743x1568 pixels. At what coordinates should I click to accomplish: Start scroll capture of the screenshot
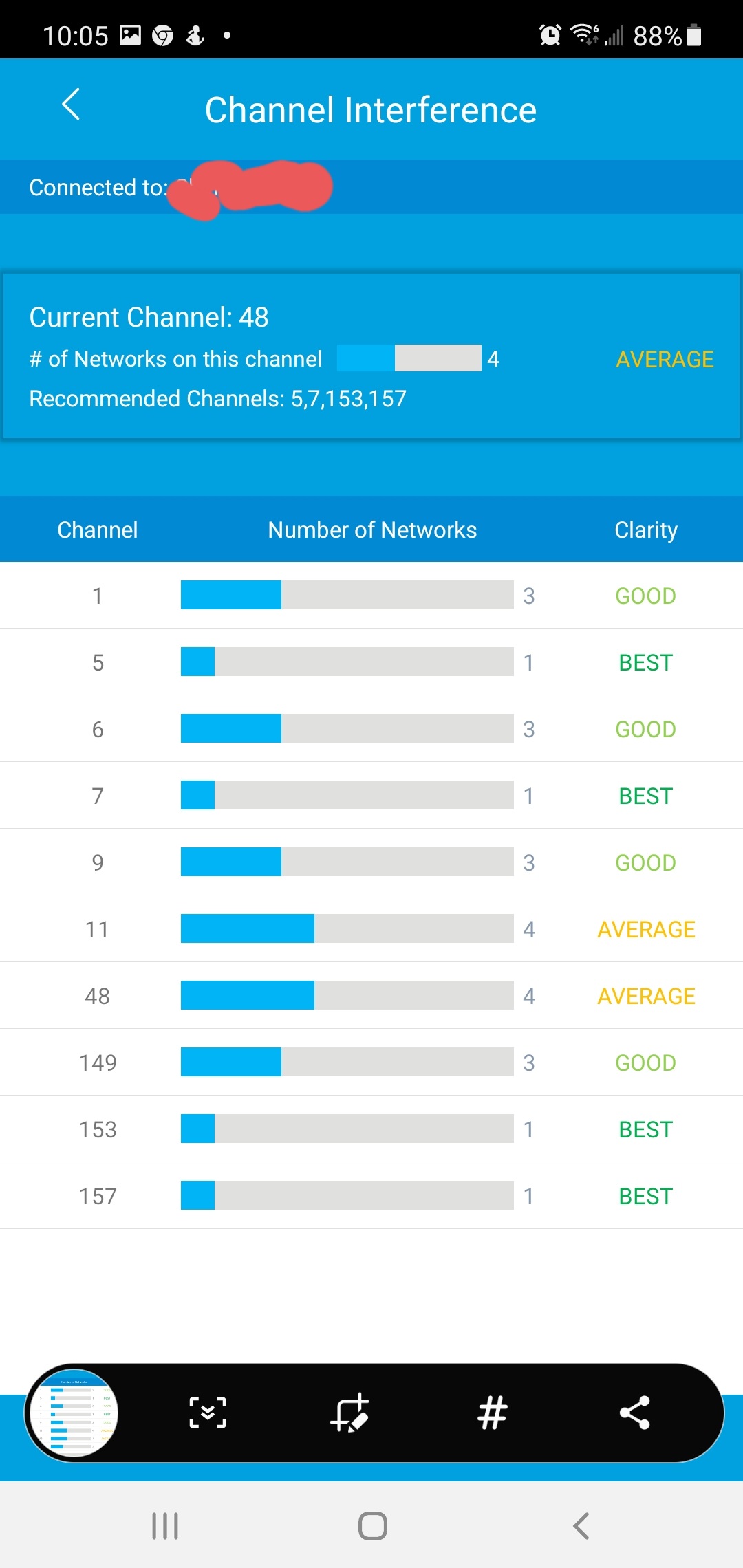point(208,1413)
